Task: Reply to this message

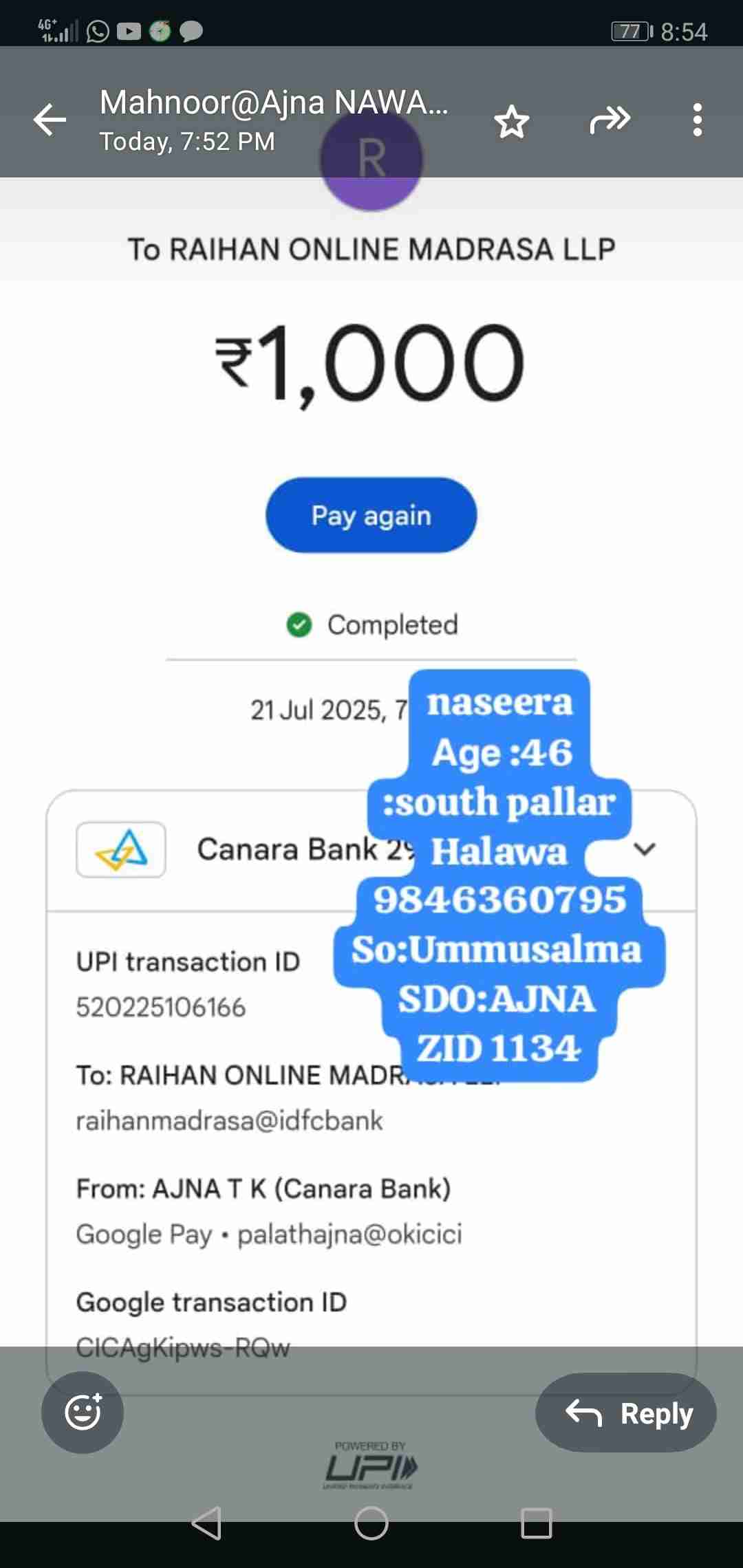Action: pyautogui.click(x=626, y=1413)
